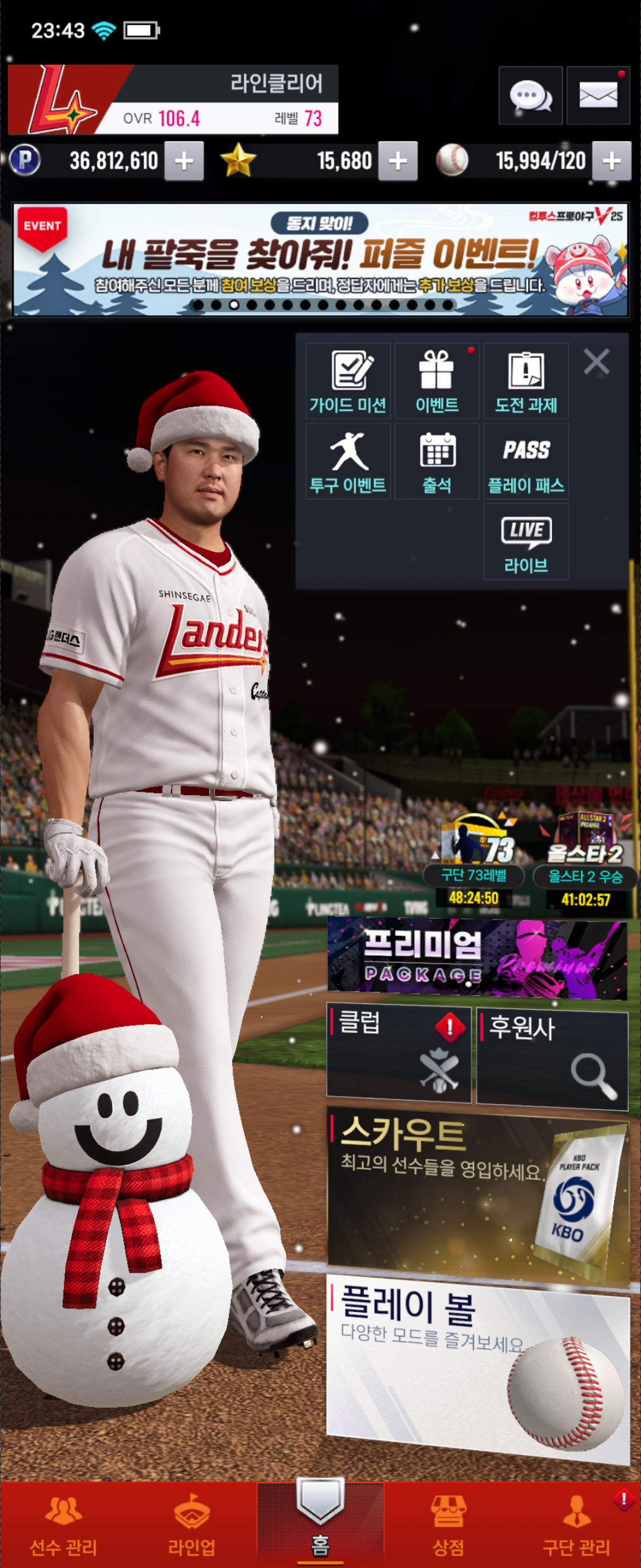Image resolution: width=641 pixels, height=1568 pixels.
Task: Open 스카우트 player scouting
Action: tap(477, 1196)
